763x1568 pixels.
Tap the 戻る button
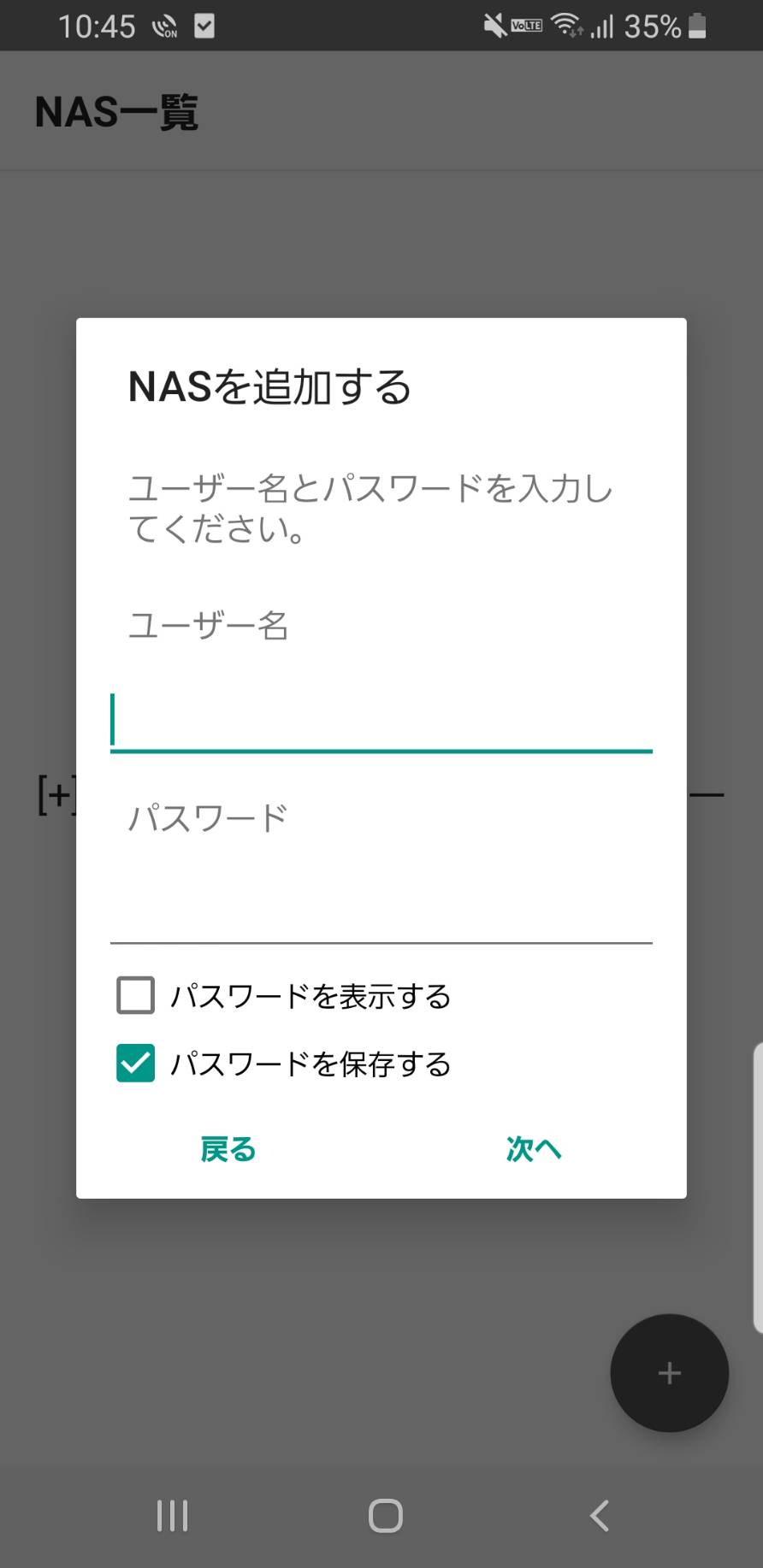(x=228, y=1149)
